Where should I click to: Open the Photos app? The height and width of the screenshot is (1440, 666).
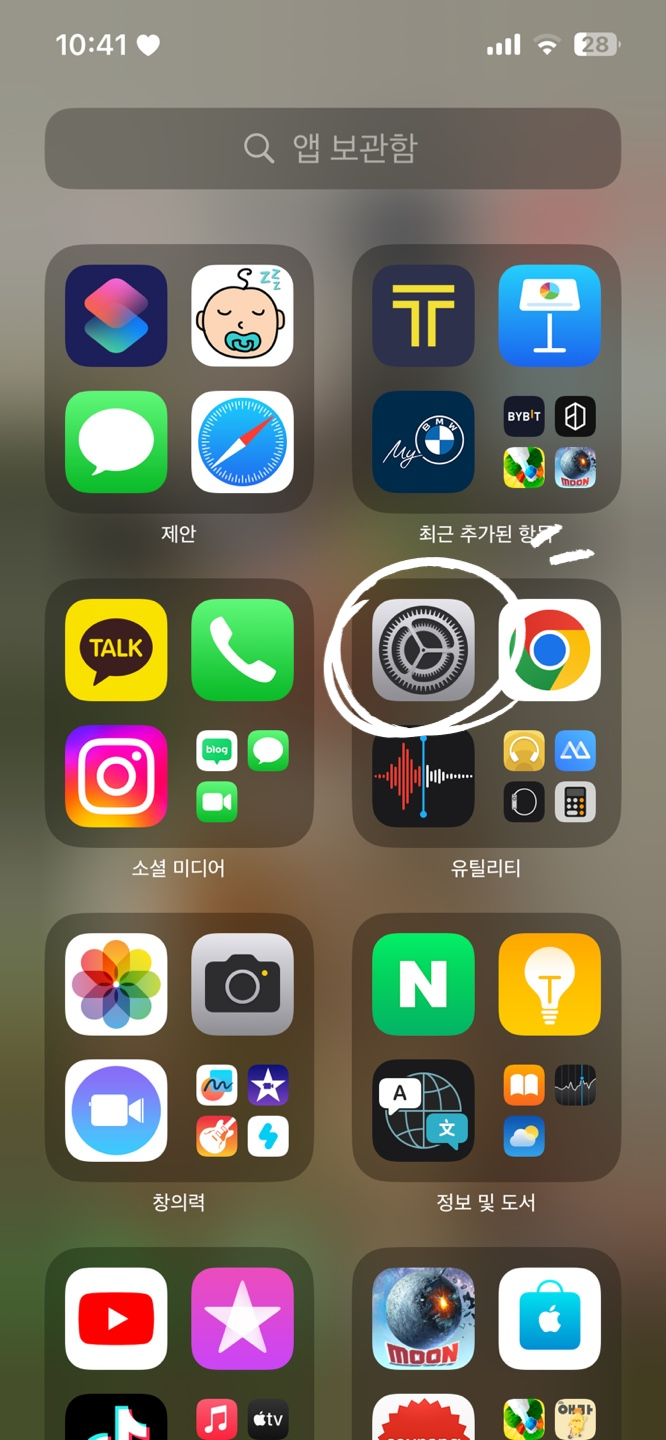pos(116,984)
